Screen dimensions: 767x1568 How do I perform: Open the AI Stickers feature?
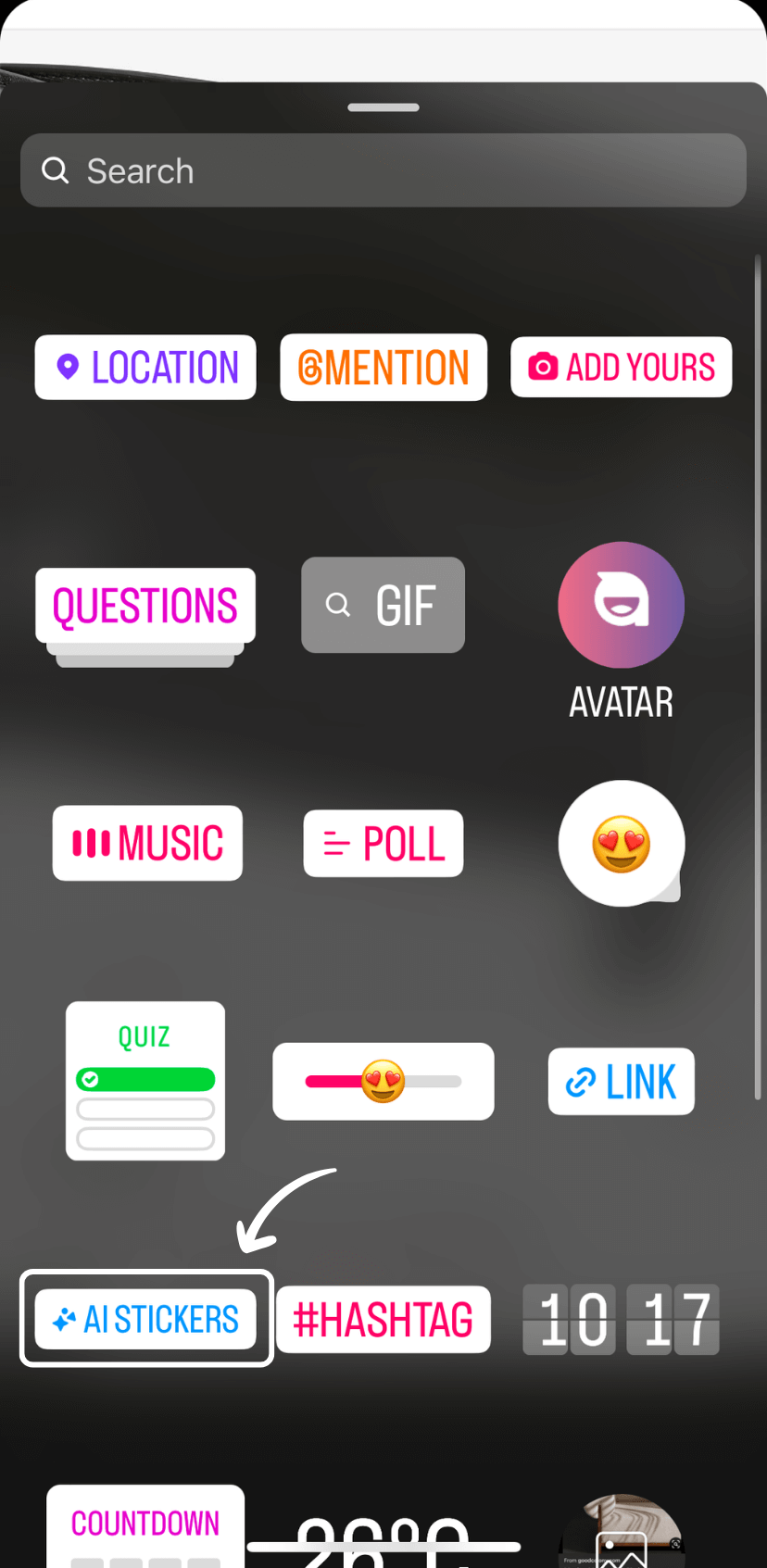[x=145, y=1319]
